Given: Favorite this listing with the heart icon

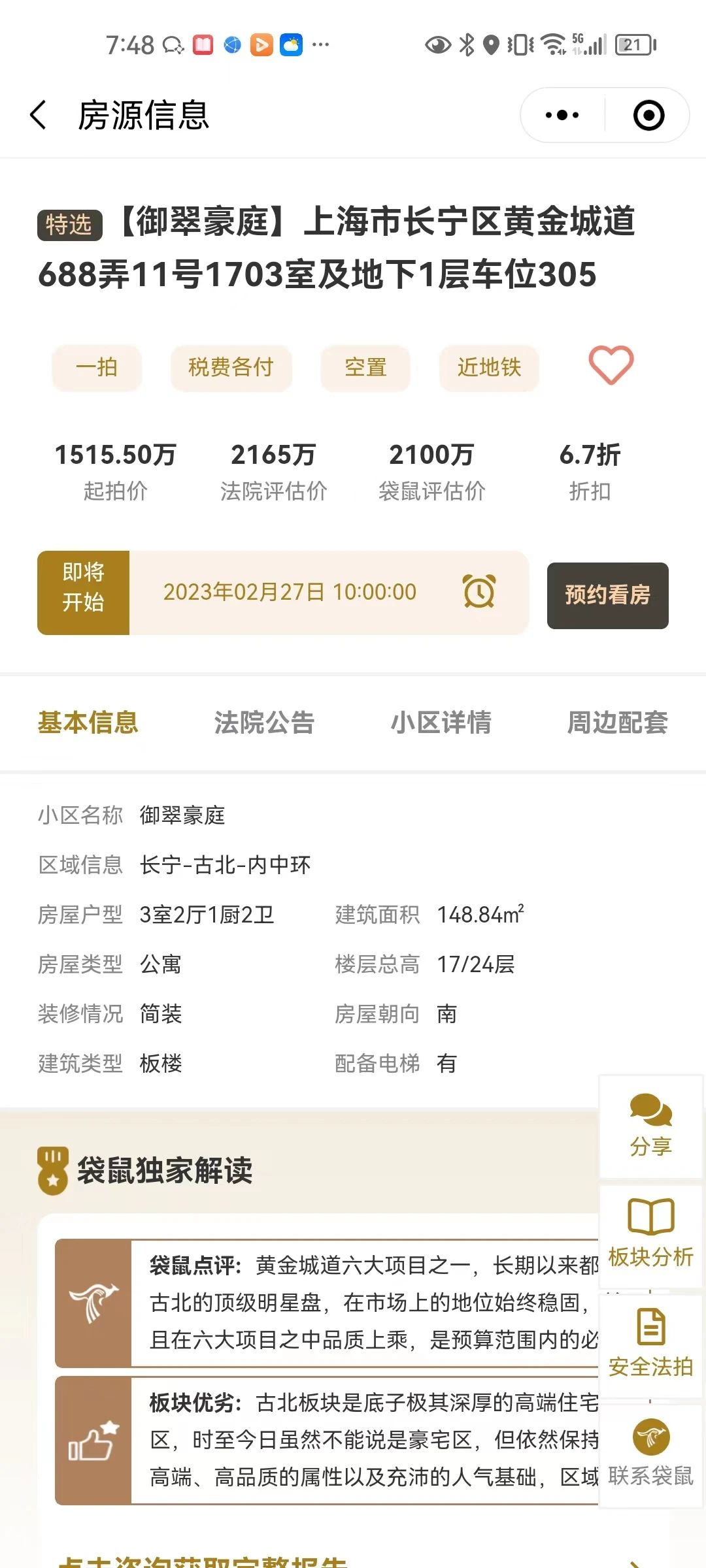Looking at the screenshot, I should 611,365.
